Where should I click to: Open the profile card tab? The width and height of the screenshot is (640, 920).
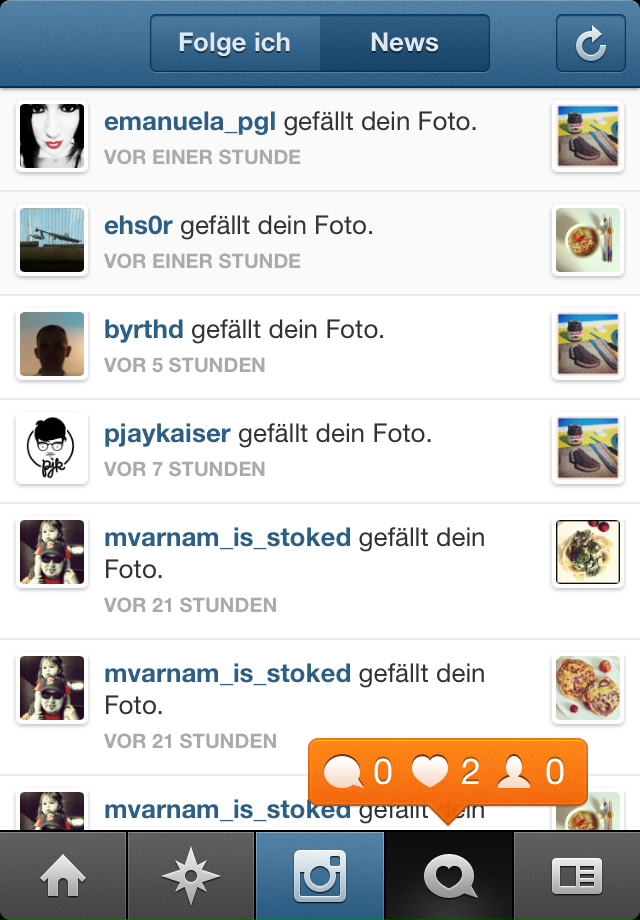(577, 876)
